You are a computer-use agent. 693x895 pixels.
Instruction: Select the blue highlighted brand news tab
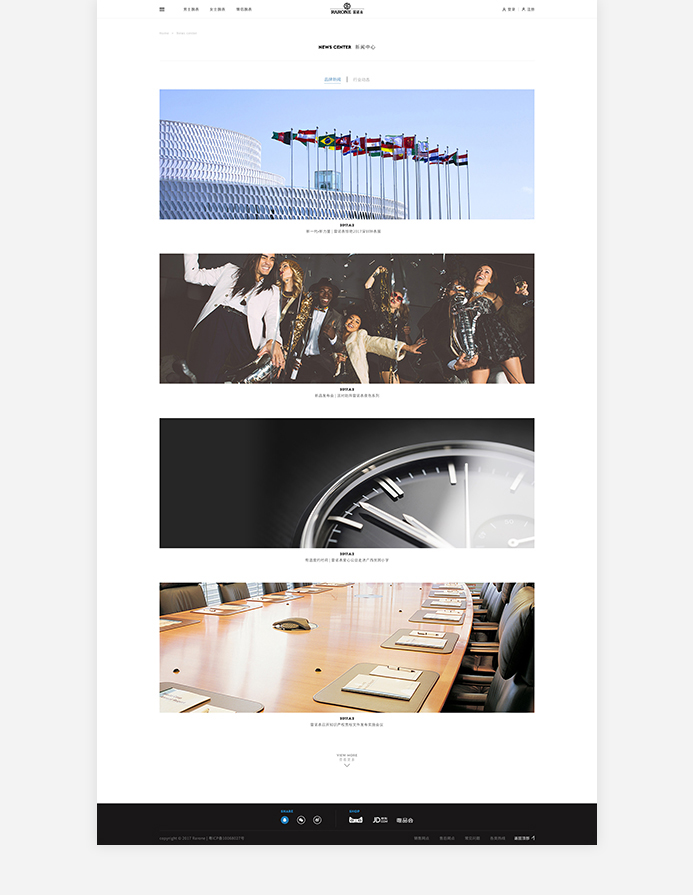tap(332, 79)
